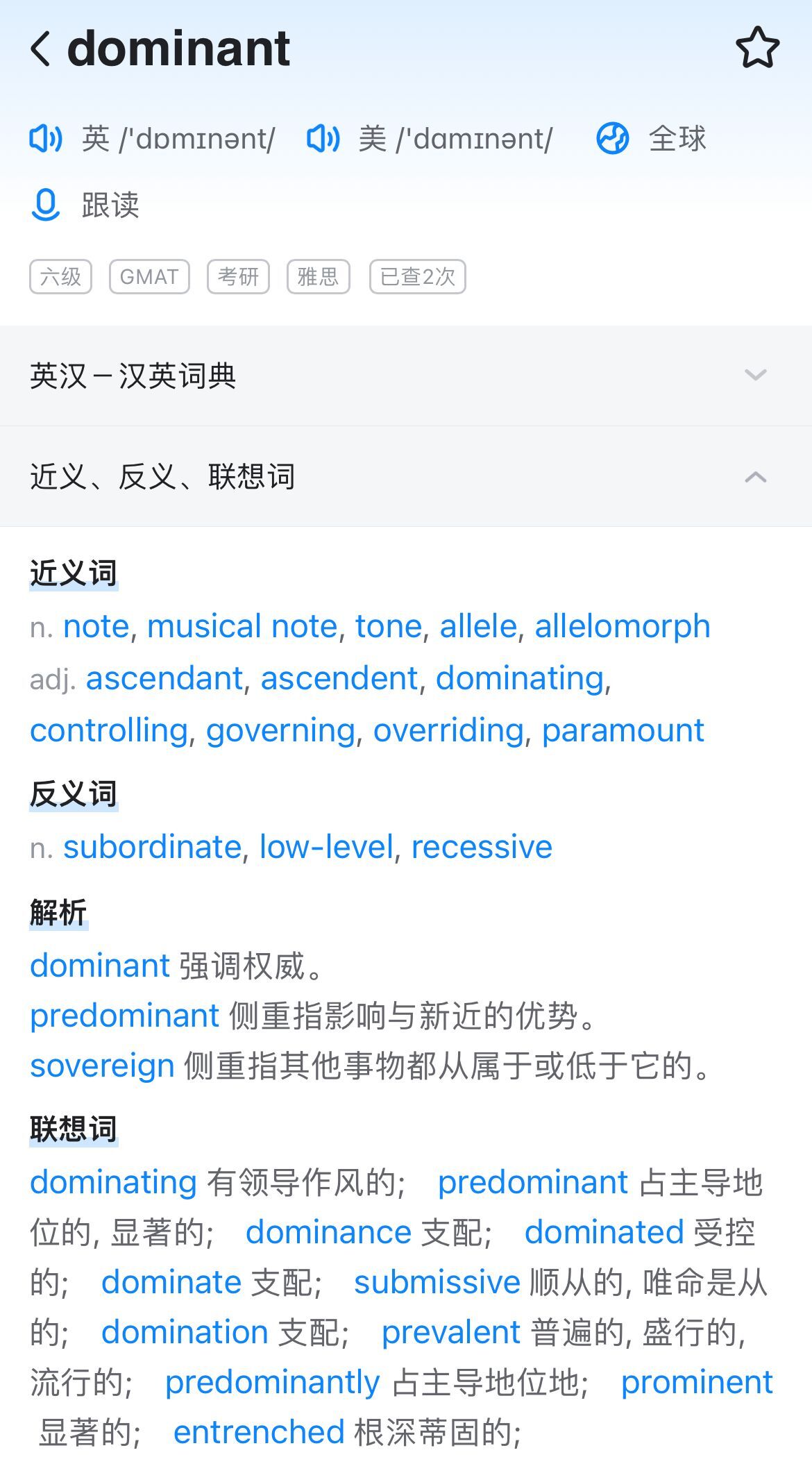This screenshot has height=1464, width=812.
Task: Favorite this word with the star icon
Action: pyautogui.click(x=757, y=48)
